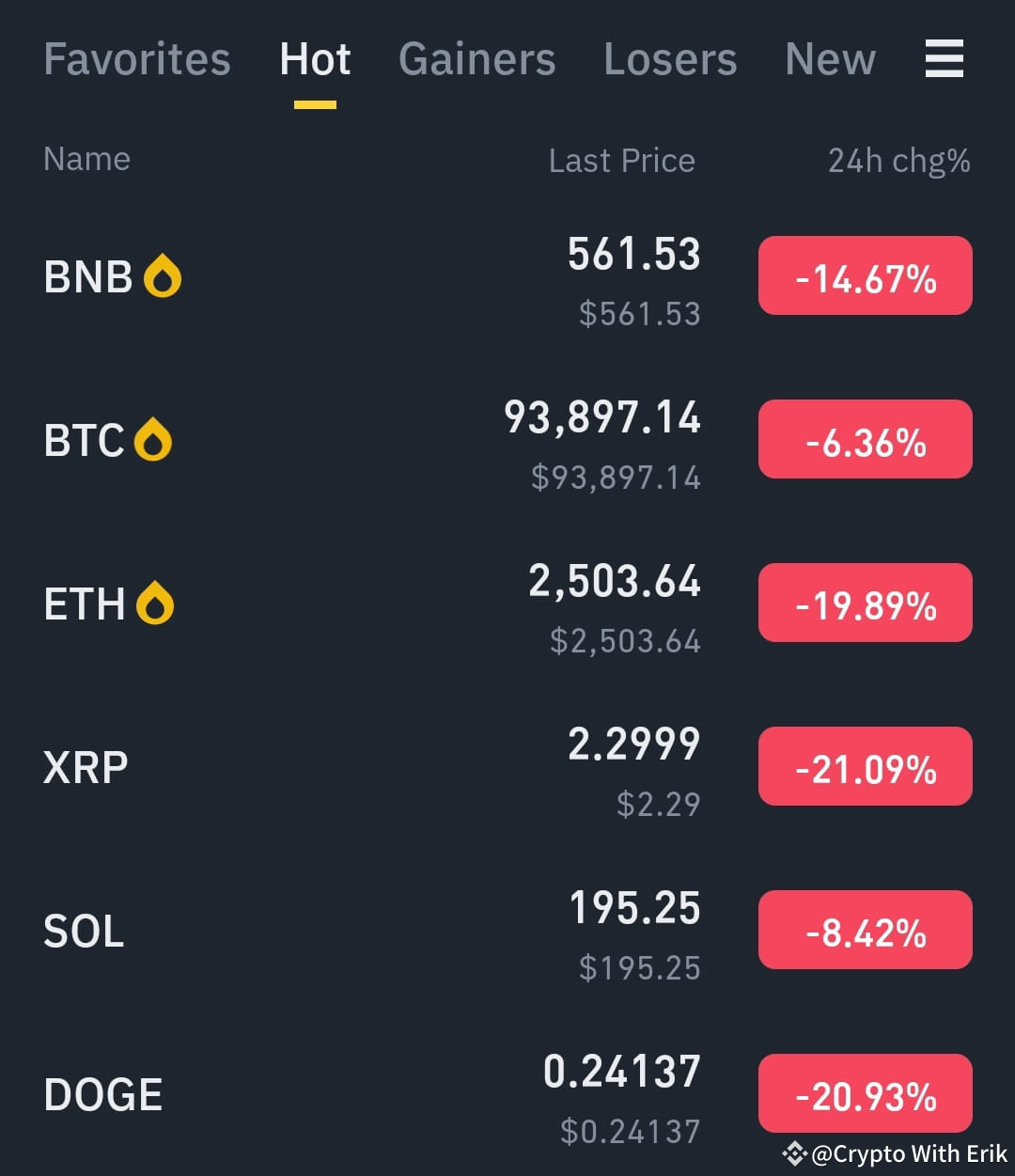Tap the -19.89% badge beside ETH
The image size is (1015, 1176).
click(865, 603)
